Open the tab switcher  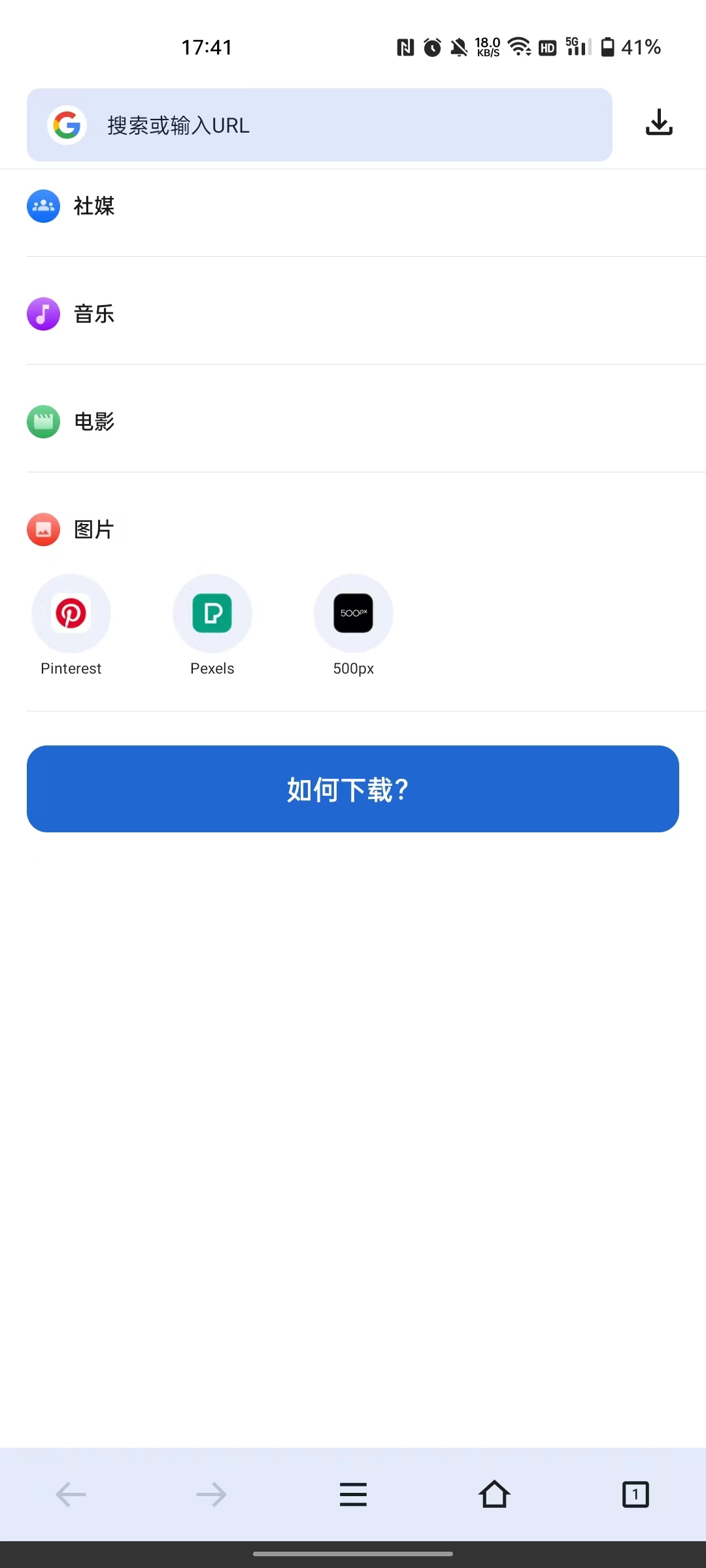point(635,1494)
